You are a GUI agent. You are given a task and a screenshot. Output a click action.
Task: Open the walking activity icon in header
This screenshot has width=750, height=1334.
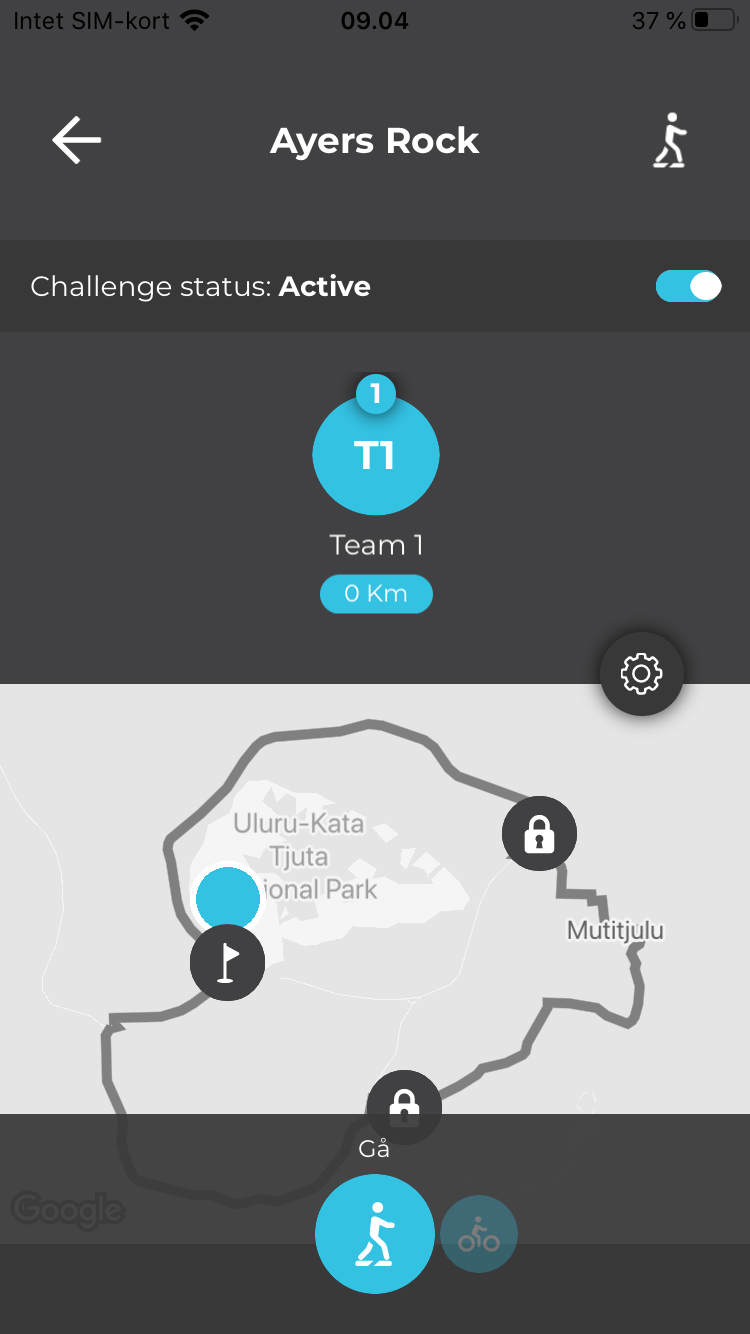point(671,140)
